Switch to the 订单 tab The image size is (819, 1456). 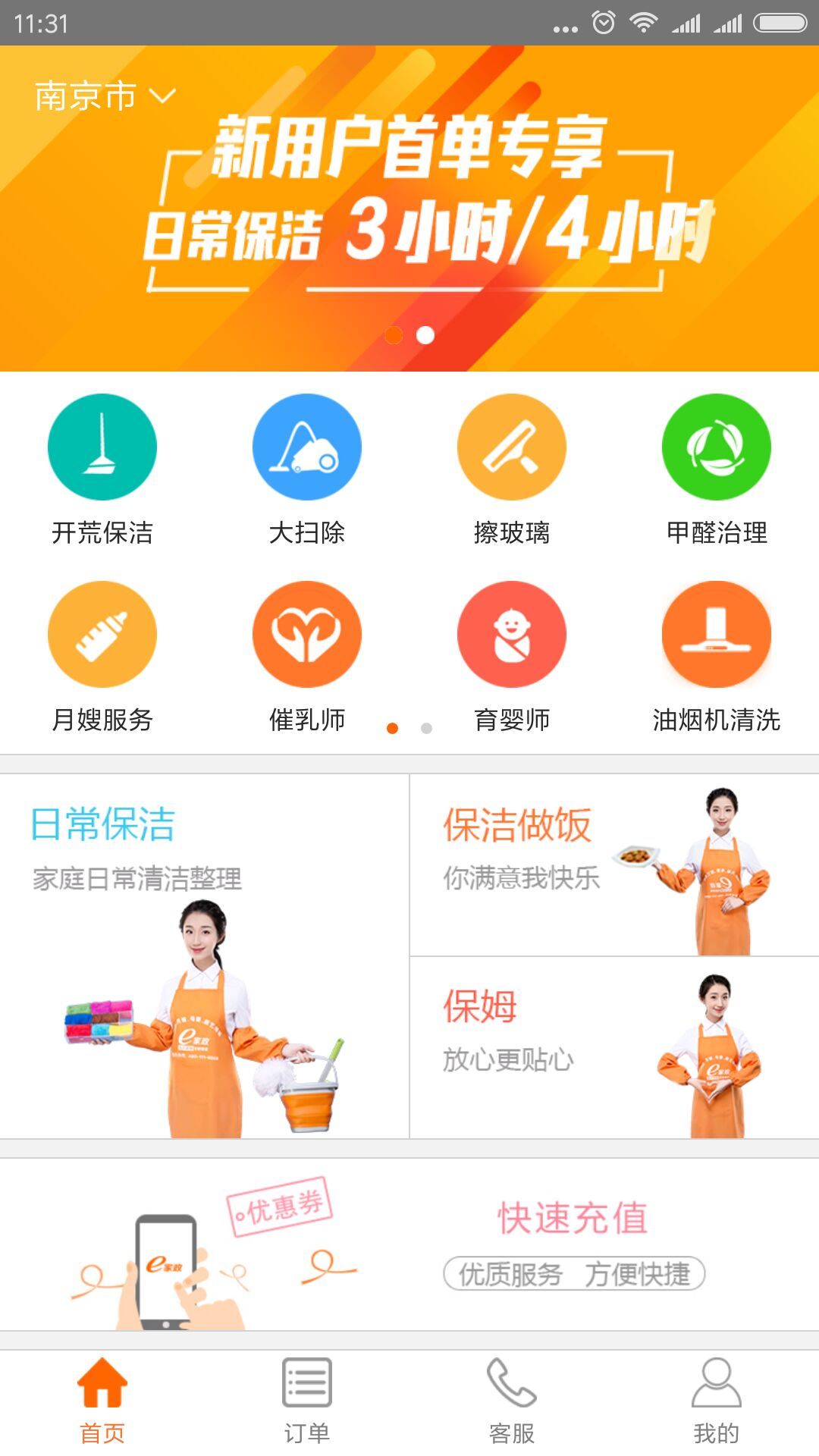pos(307,1401)
